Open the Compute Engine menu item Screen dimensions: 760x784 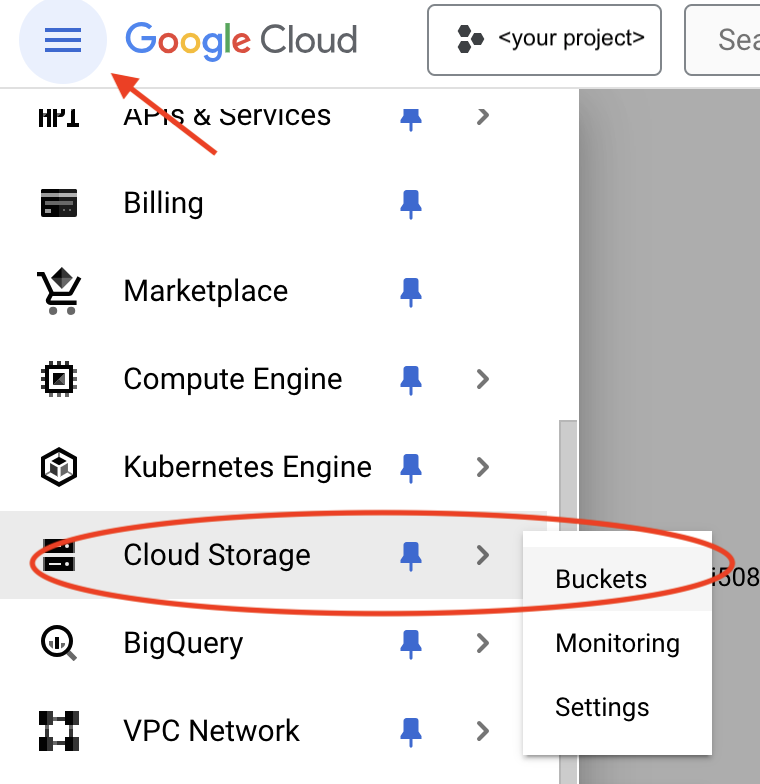pyautogui.click(x=232, y=380)
